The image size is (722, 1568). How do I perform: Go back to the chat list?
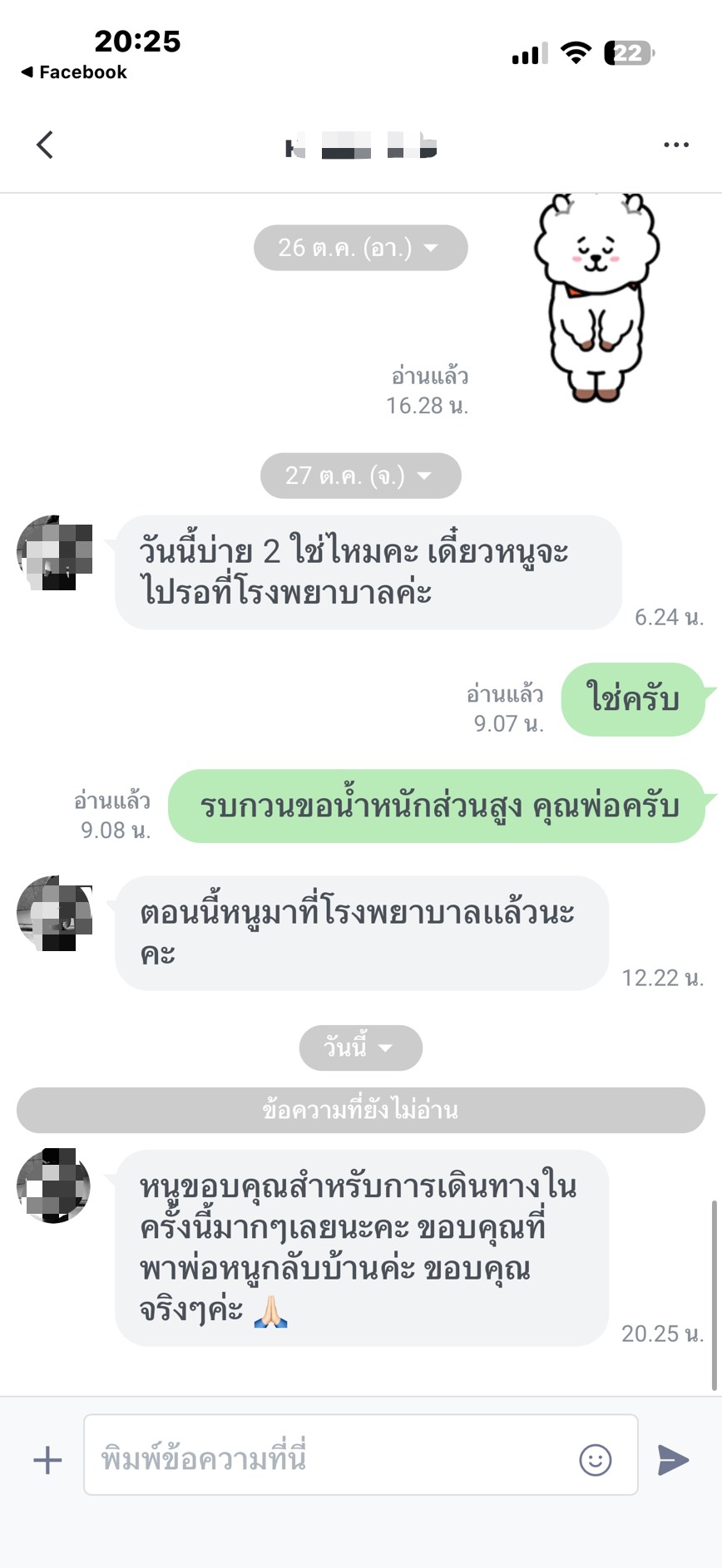click(x=45, y=145)
